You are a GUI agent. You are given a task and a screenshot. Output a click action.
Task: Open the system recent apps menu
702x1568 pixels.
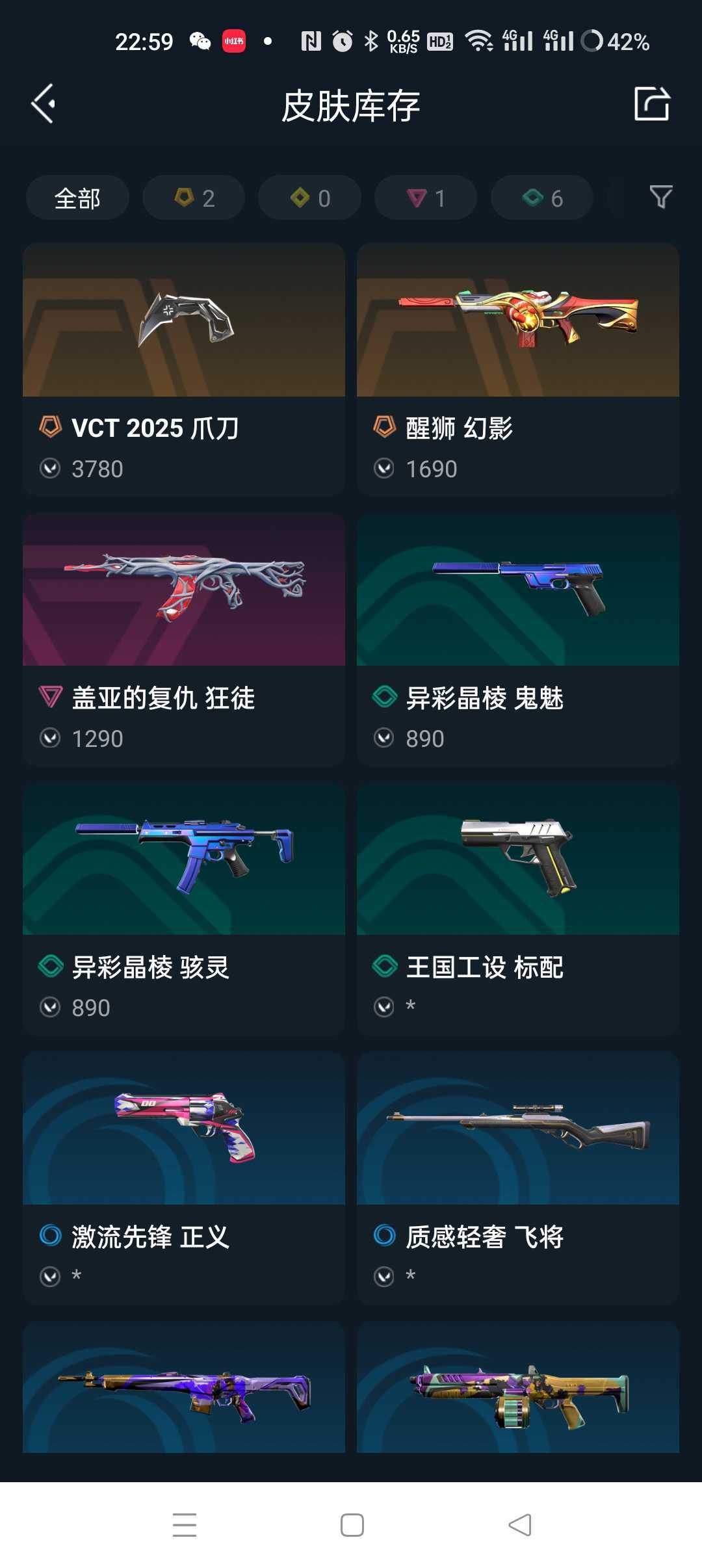(x=185, y=1525)
